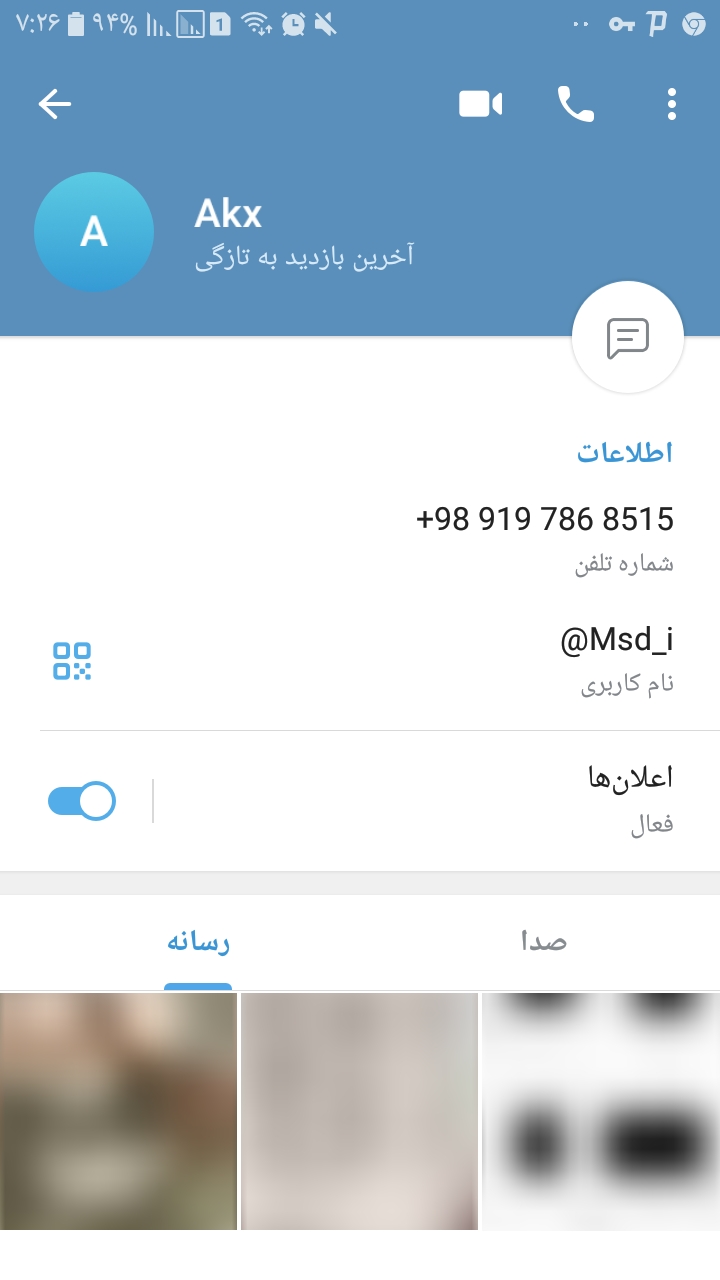Switch to the رسانه media tab
720x1280 pixels.
198,942
